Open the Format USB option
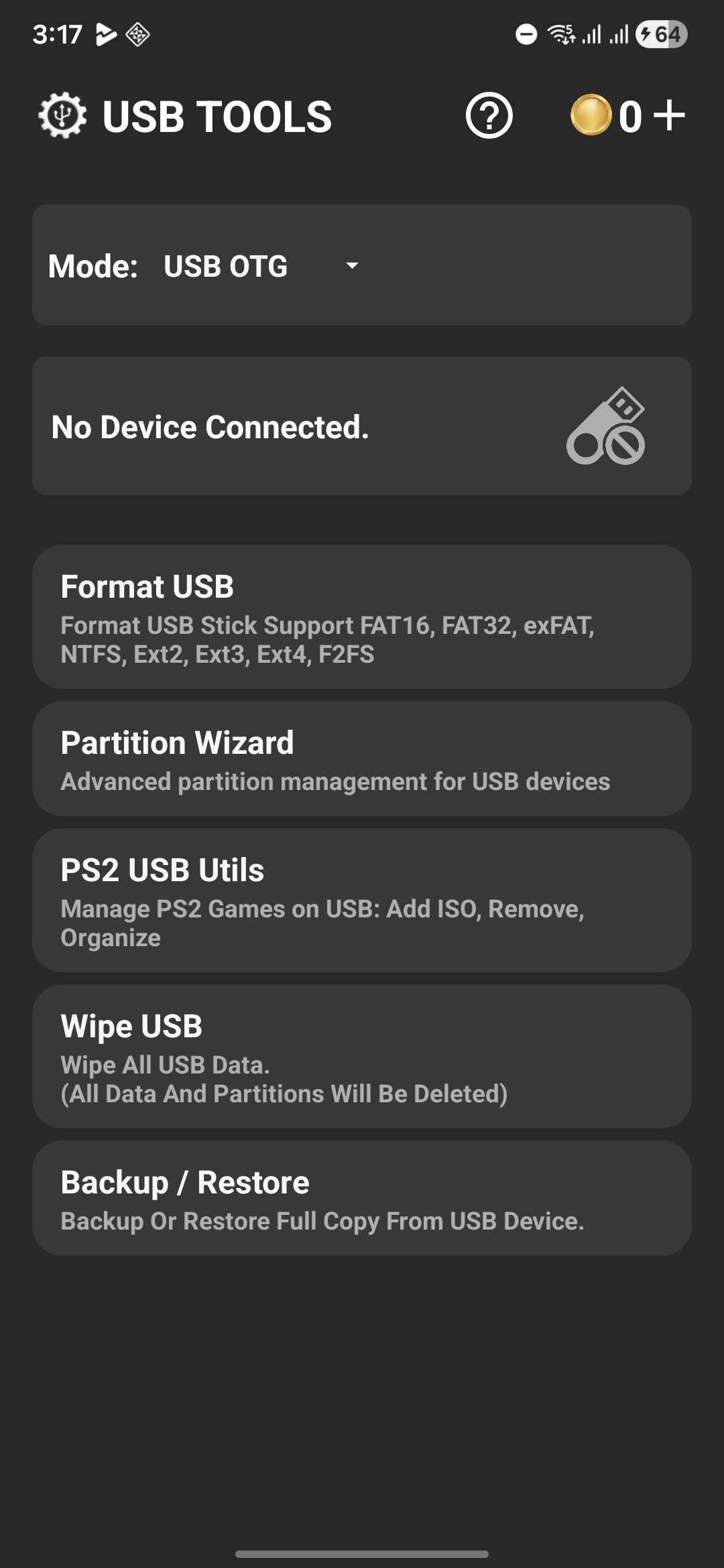724x1568 pixels. pyautogui.click(x=362, y=616)
